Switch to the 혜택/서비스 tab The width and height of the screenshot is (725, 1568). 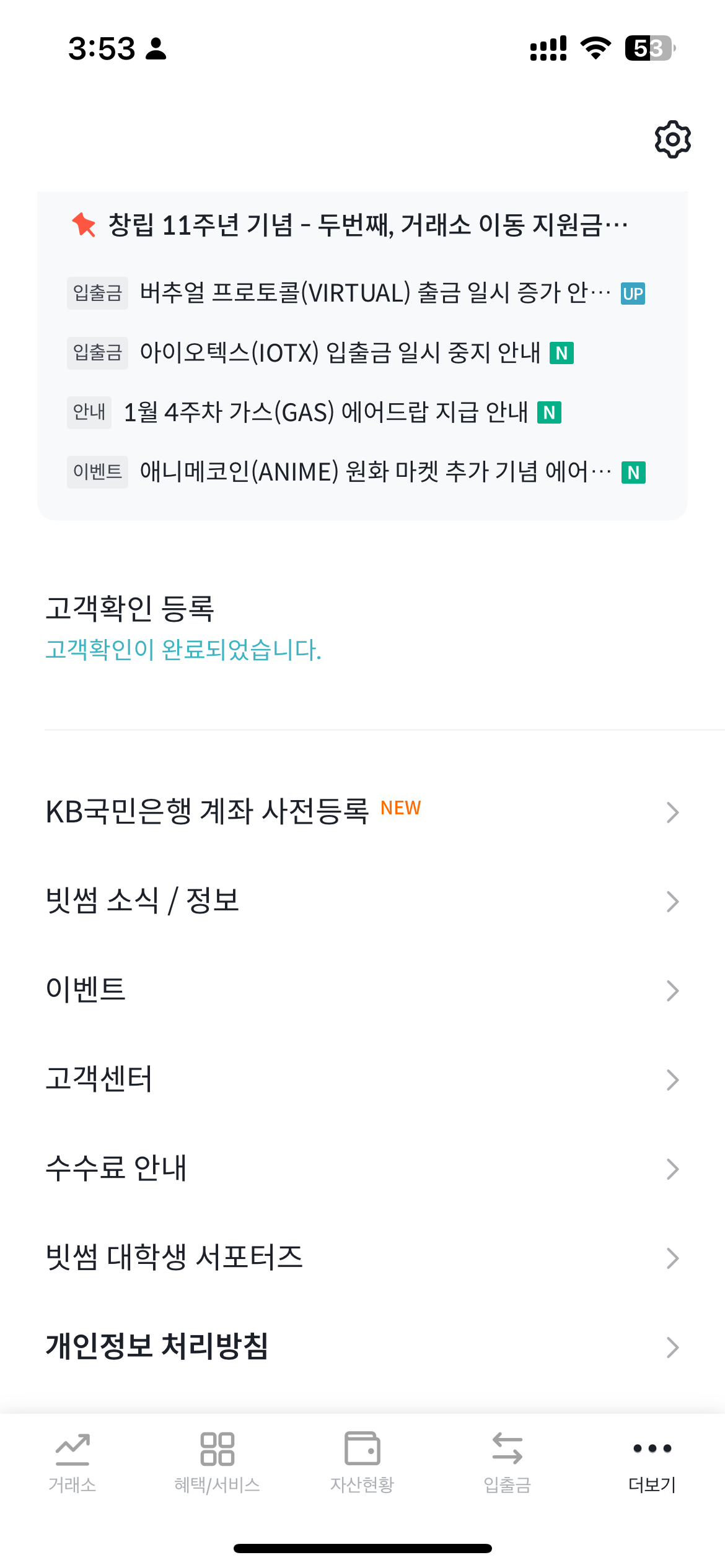pyautogui.click(x=217, y=1463)
